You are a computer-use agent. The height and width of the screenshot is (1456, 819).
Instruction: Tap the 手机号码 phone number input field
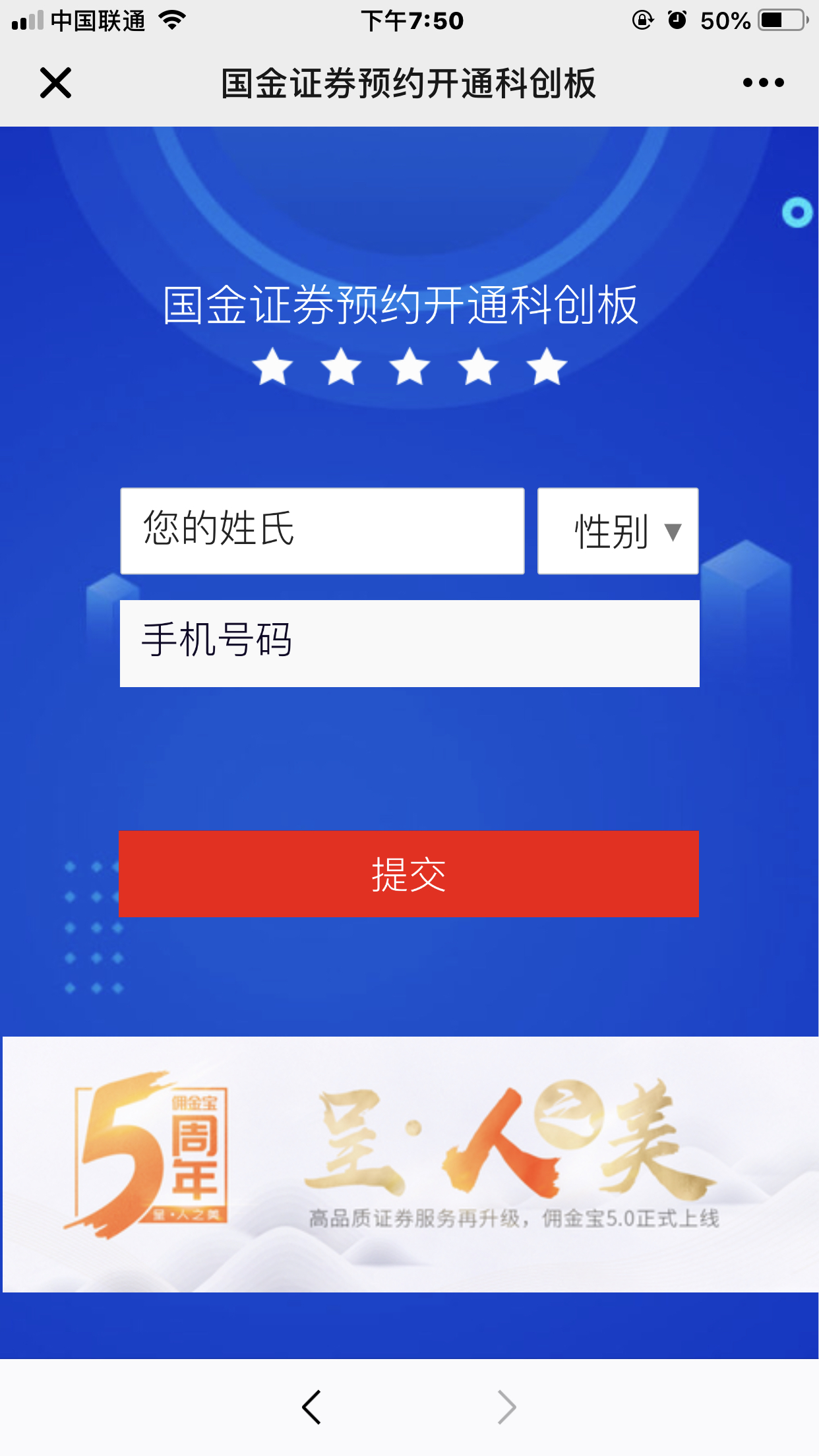(409, 642)
